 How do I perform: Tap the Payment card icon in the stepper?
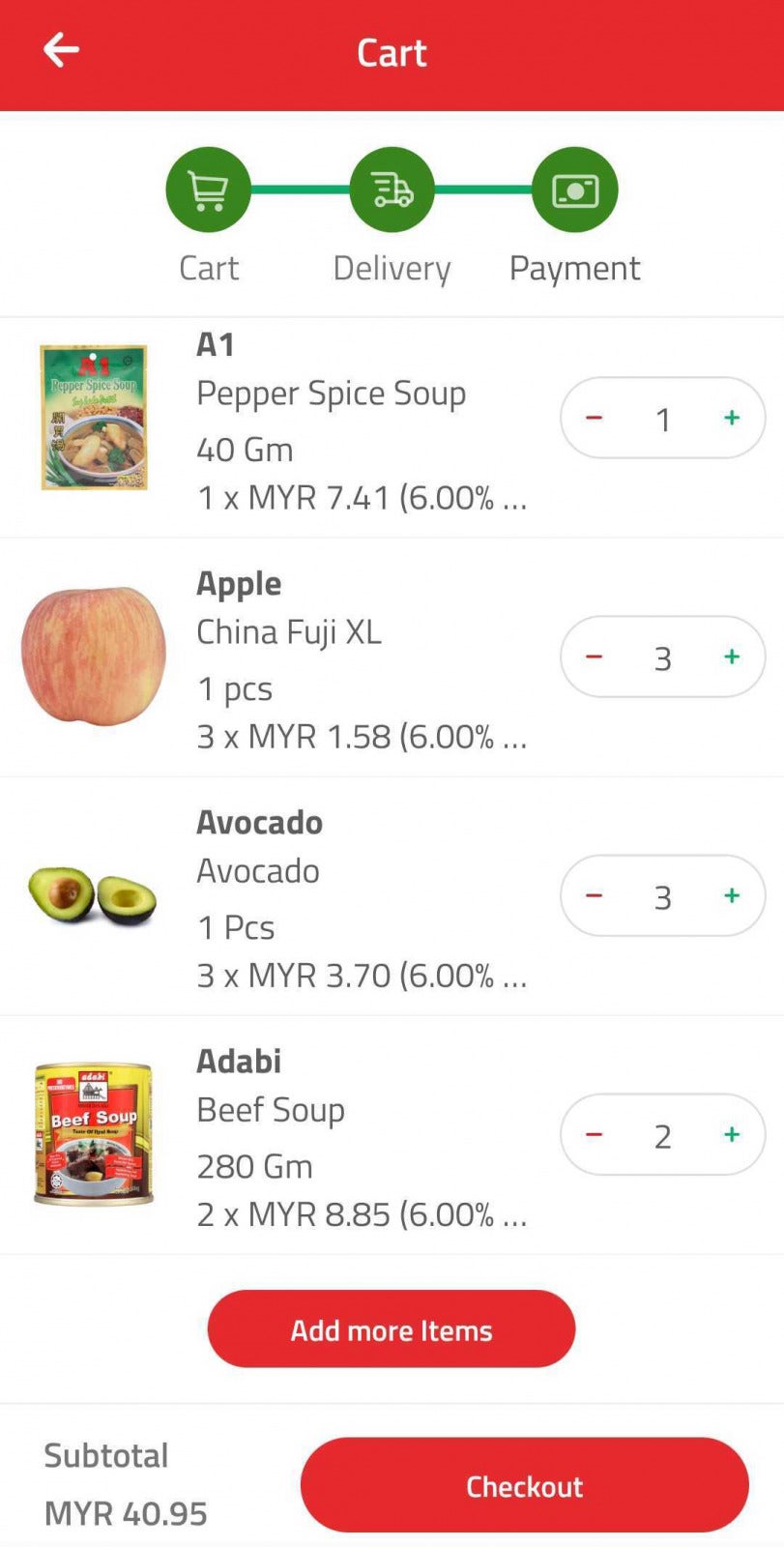point(574,190)
